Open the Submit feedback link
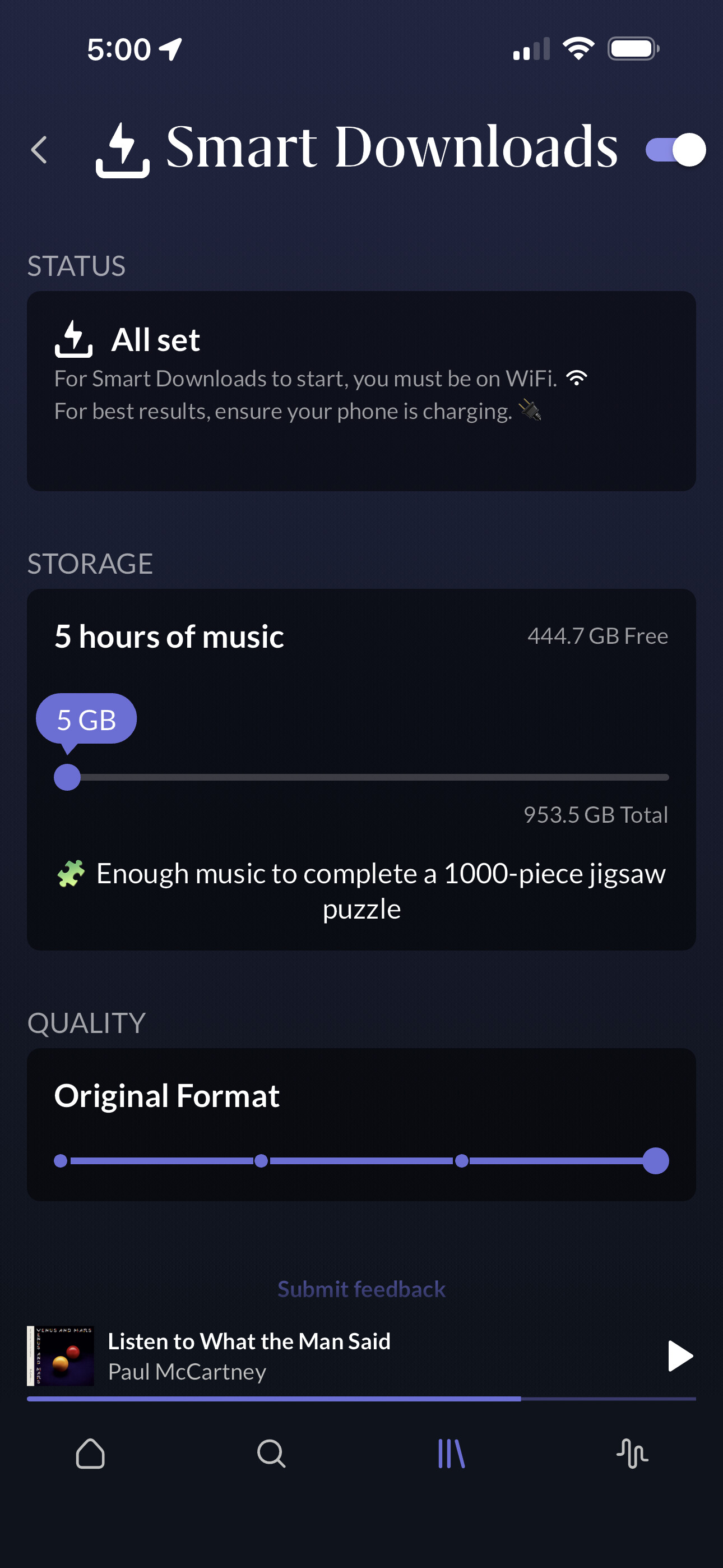 (361, 1289)
